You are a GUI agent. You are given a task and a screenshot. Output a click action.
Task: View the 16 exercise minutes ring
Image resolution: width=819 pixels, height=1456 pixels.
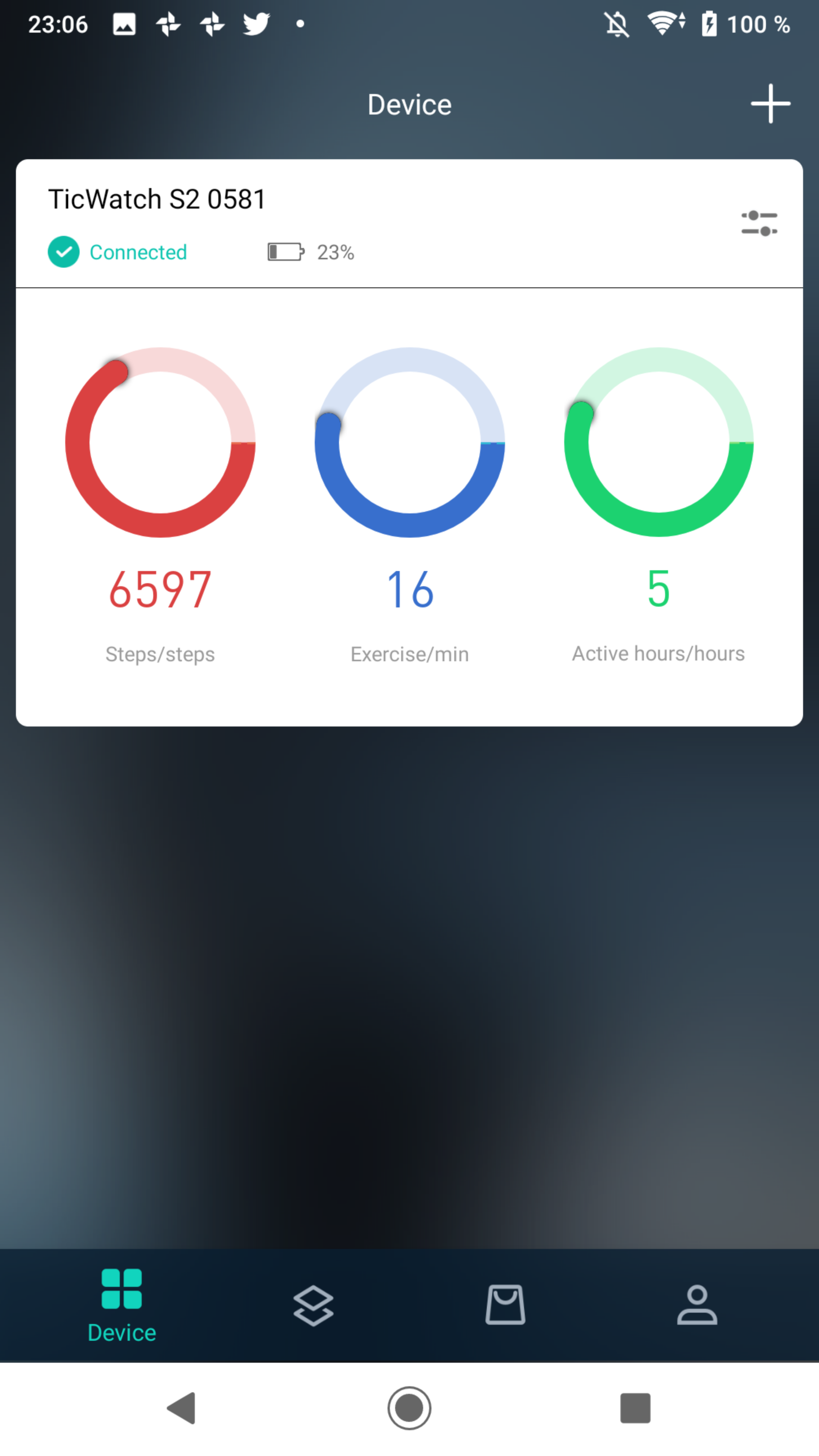pyautogui.click(x=409, y=442)
